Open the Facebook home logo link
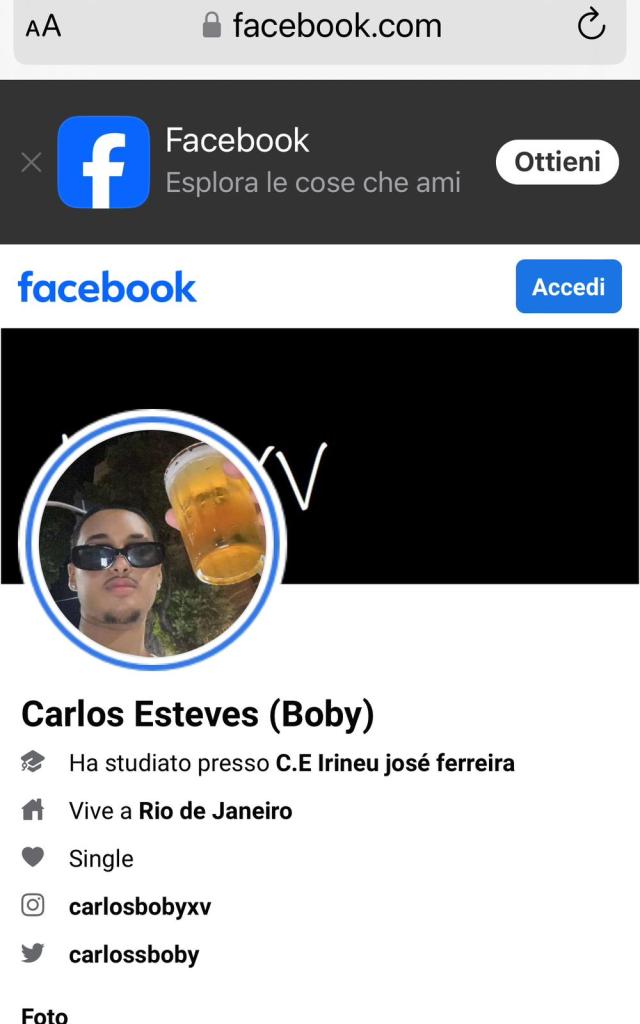This screenshot has width=640, height=1024. (107, 288)
